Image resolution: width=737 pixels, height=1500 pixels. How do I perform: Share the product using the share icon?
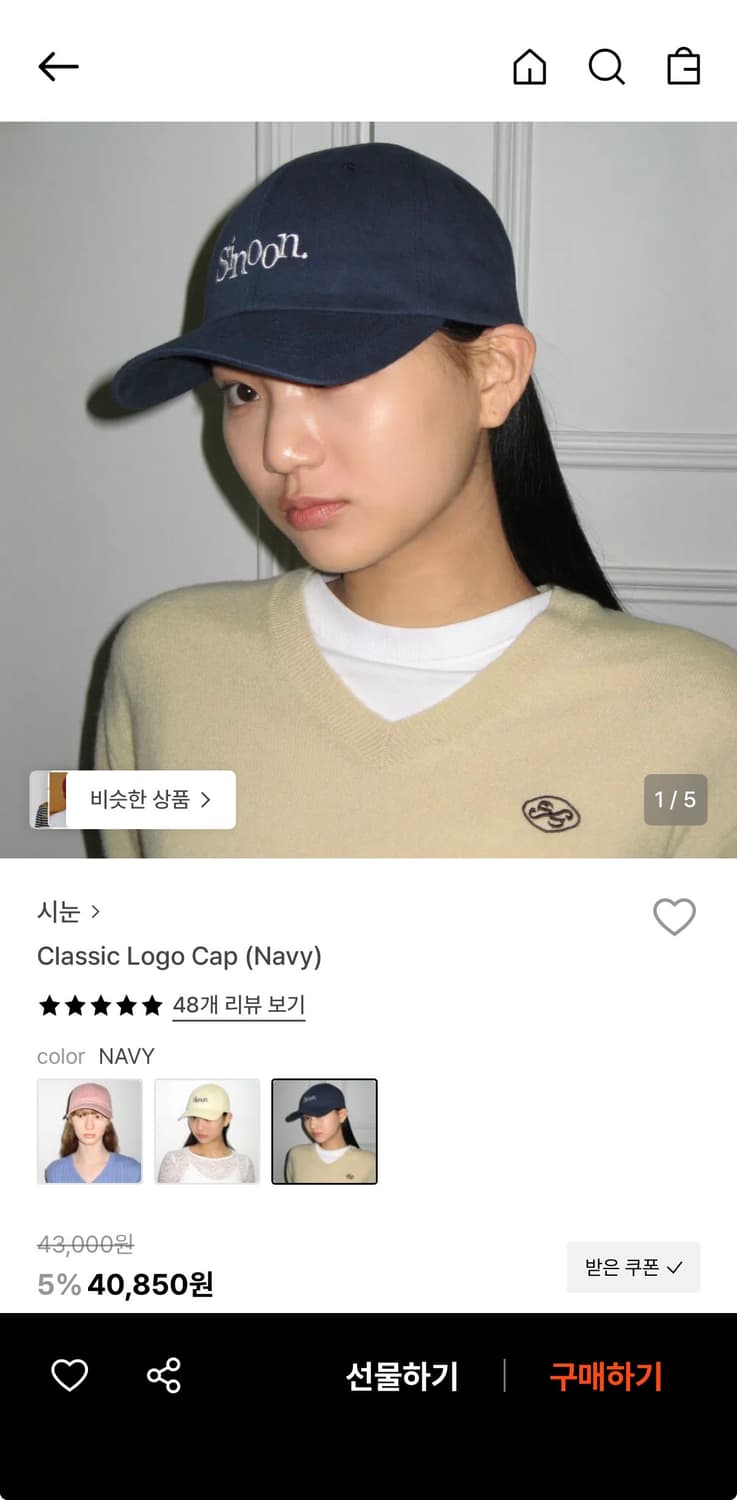(x=163, y=1374)
